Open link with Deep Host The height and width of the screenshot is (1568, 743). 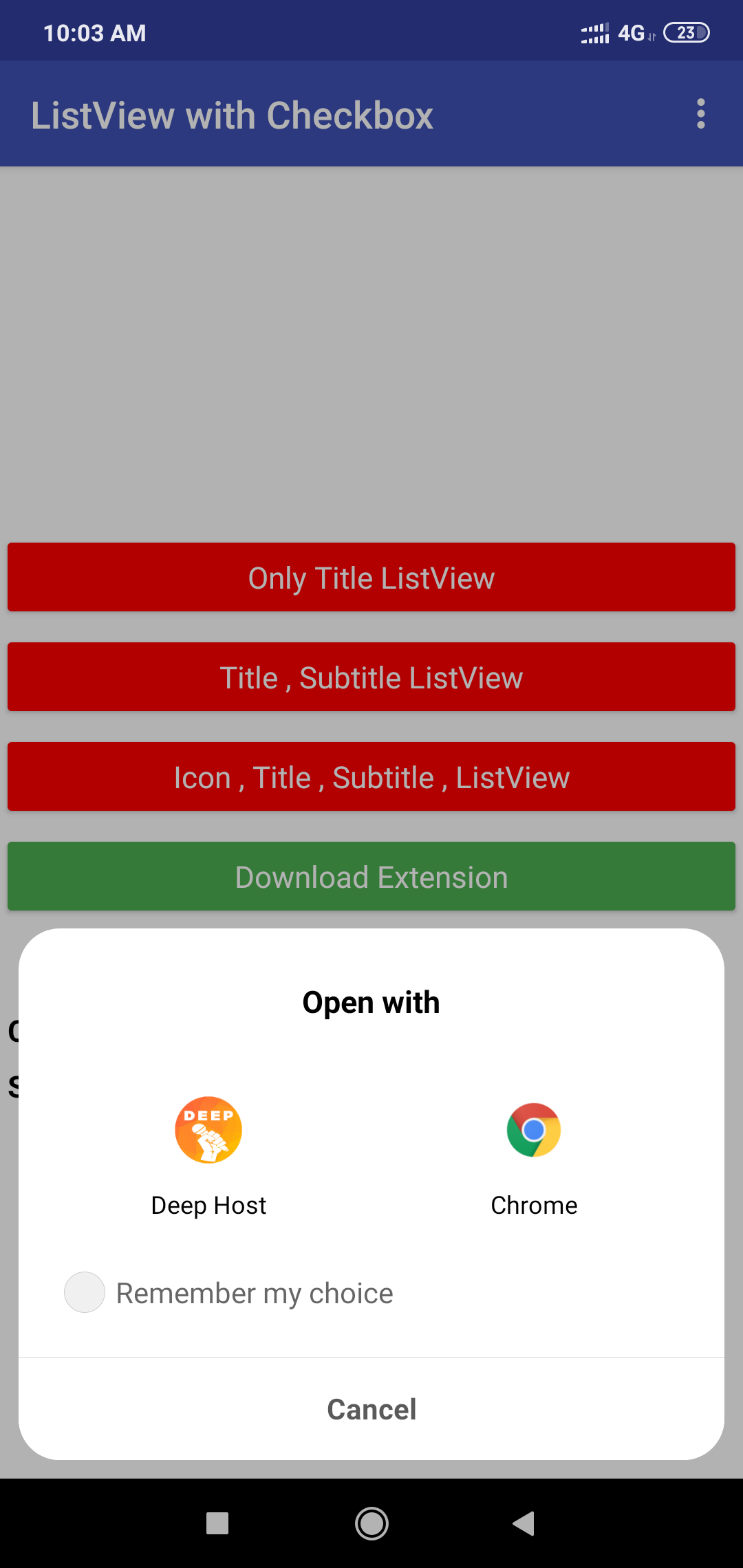[x=208, y=1157]
